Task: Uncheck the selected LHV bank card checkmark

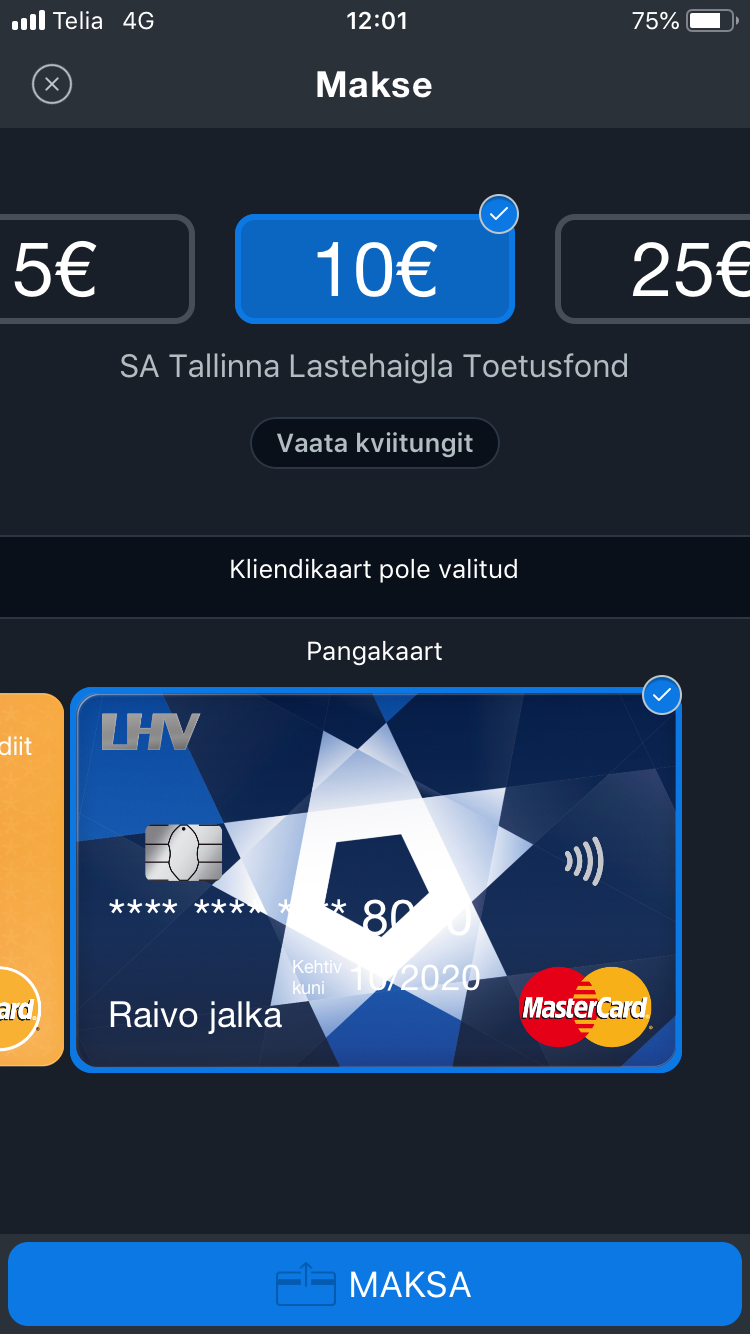Action: (661, 695)
